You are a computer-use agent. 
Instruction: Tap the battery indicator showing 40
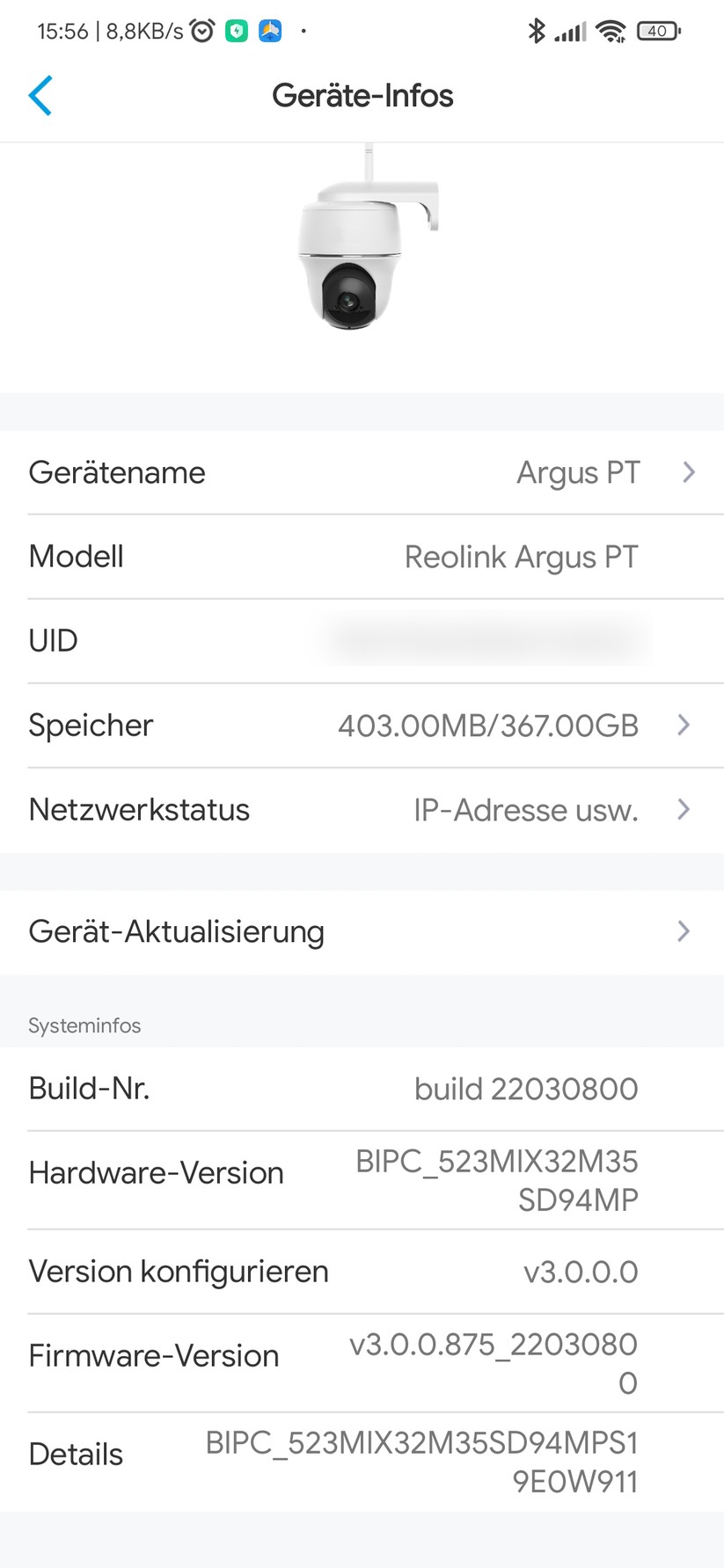(x=656, y=30)
